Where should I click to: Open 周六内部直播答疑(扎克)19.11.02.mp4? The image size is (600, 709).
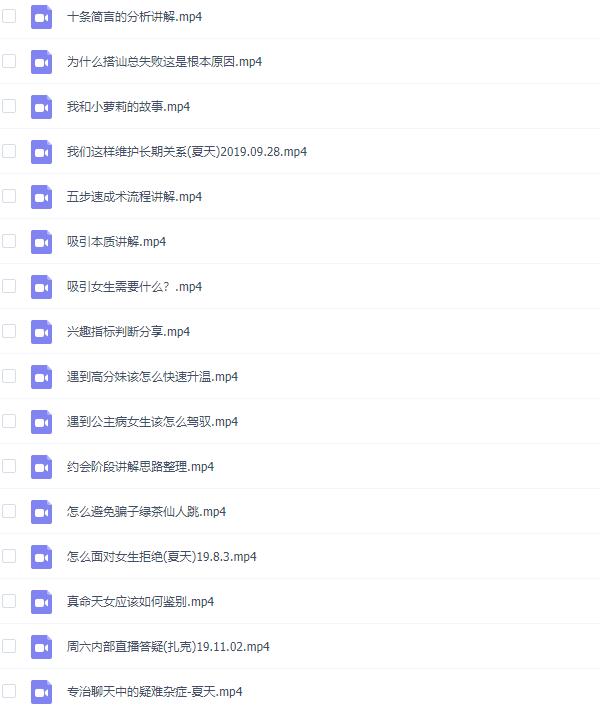[x=168, y=647]
